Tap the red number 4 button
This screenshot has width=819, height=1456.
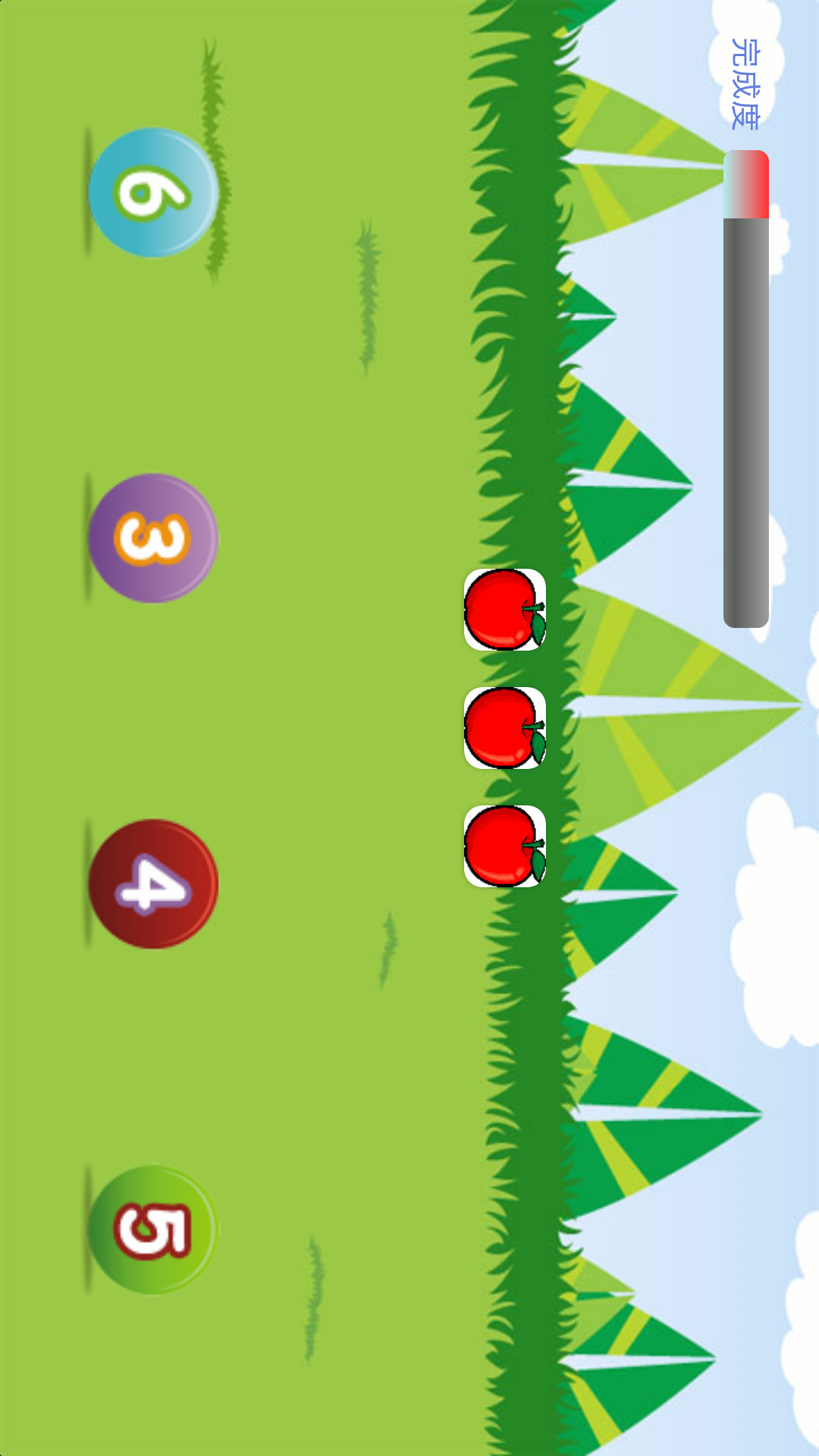[153, 884]
